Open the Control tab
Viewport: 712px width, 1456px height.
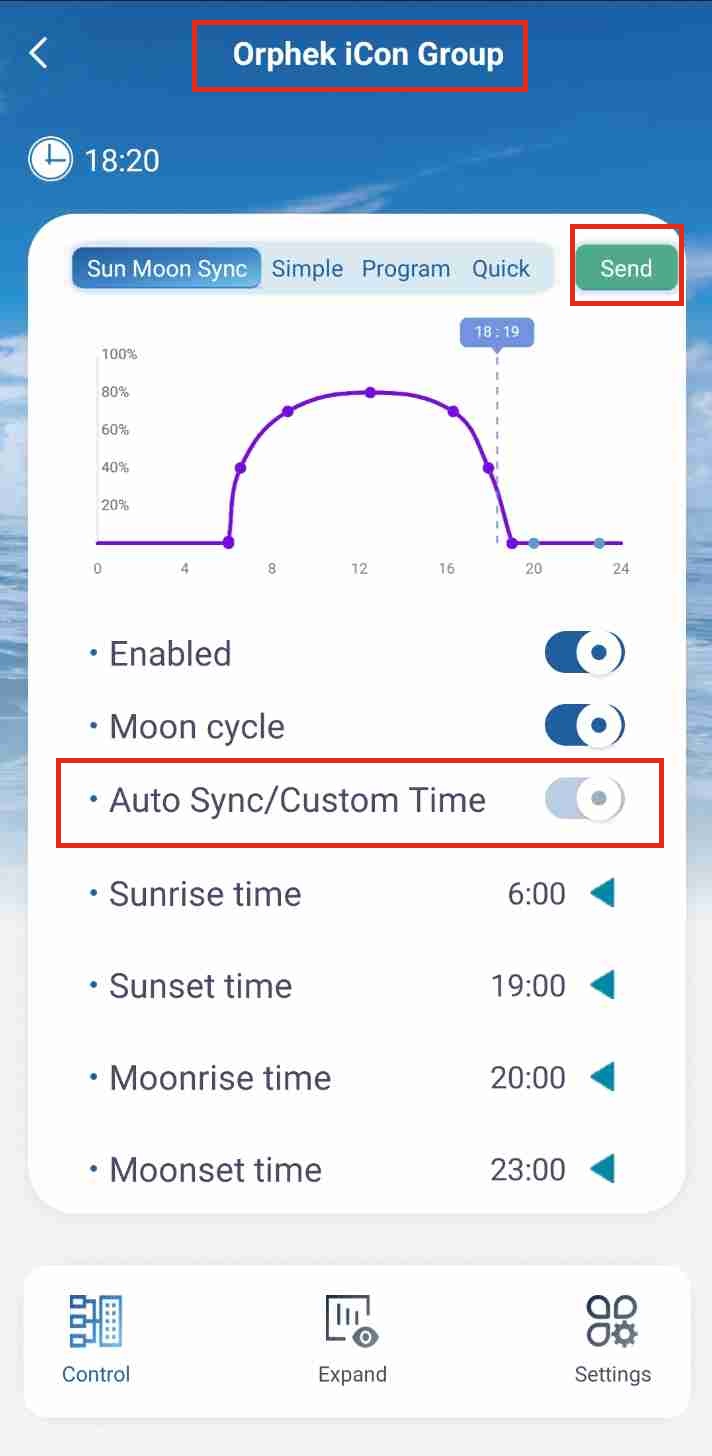coord(96,1340)
